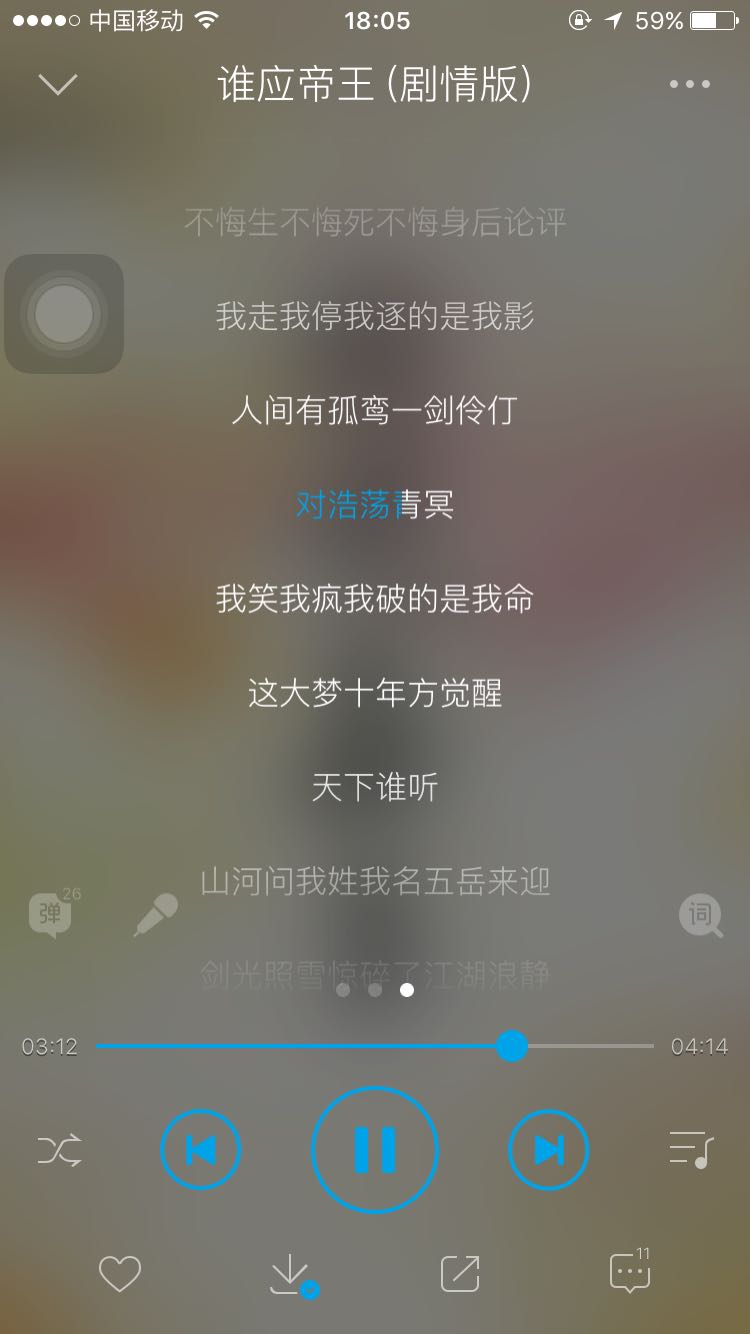Open the current play queue

pyautogui.click(x=690, y=1150)
